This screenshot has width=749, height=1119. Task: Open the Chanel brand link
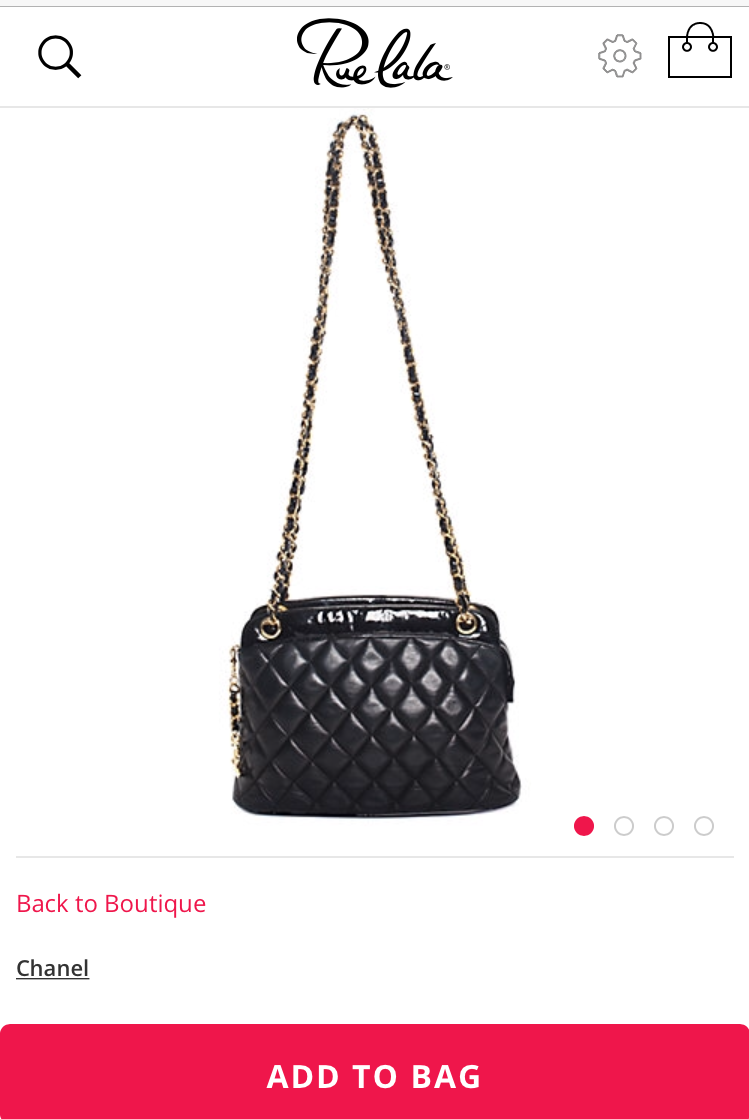53,968
